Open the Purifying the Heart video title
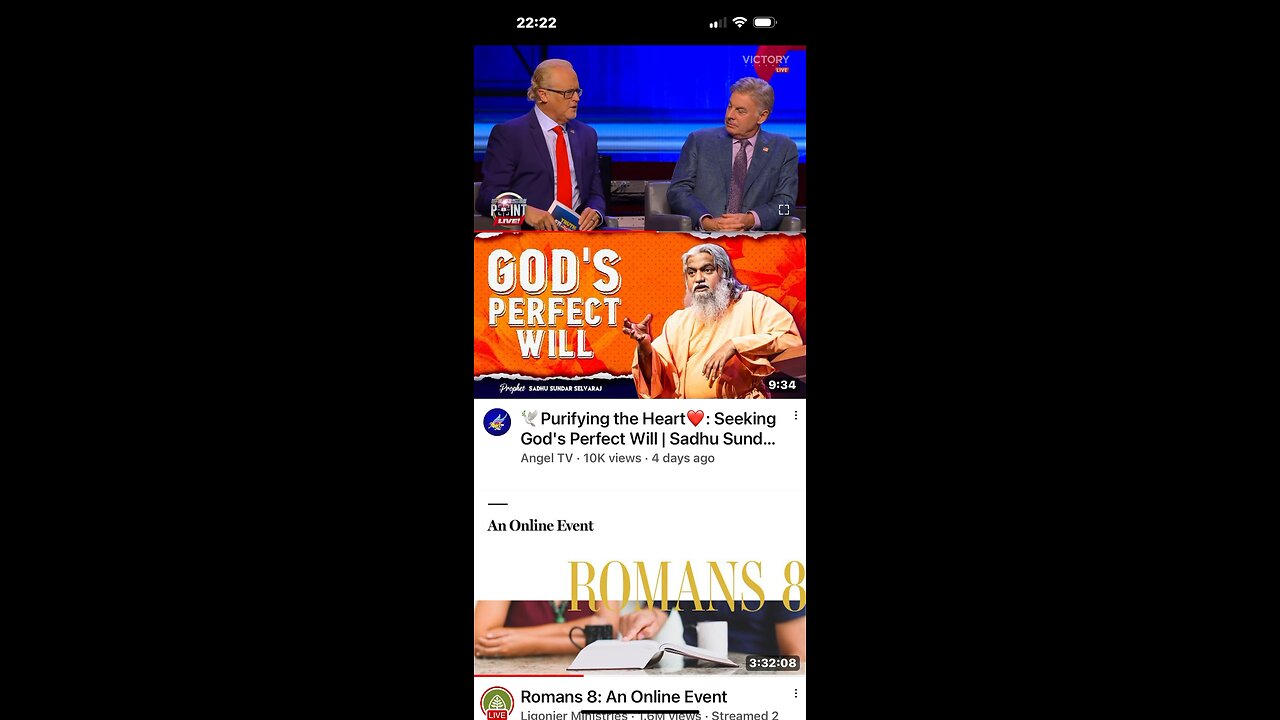 tap(647, 428)
